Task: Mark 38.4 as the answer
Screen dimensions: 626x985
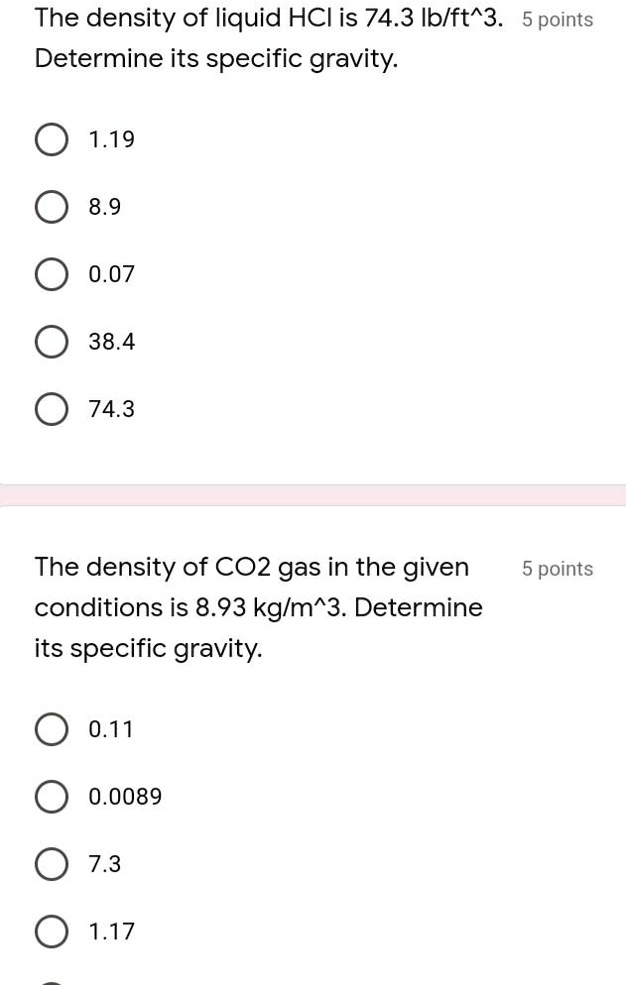Action: (51, 343)
